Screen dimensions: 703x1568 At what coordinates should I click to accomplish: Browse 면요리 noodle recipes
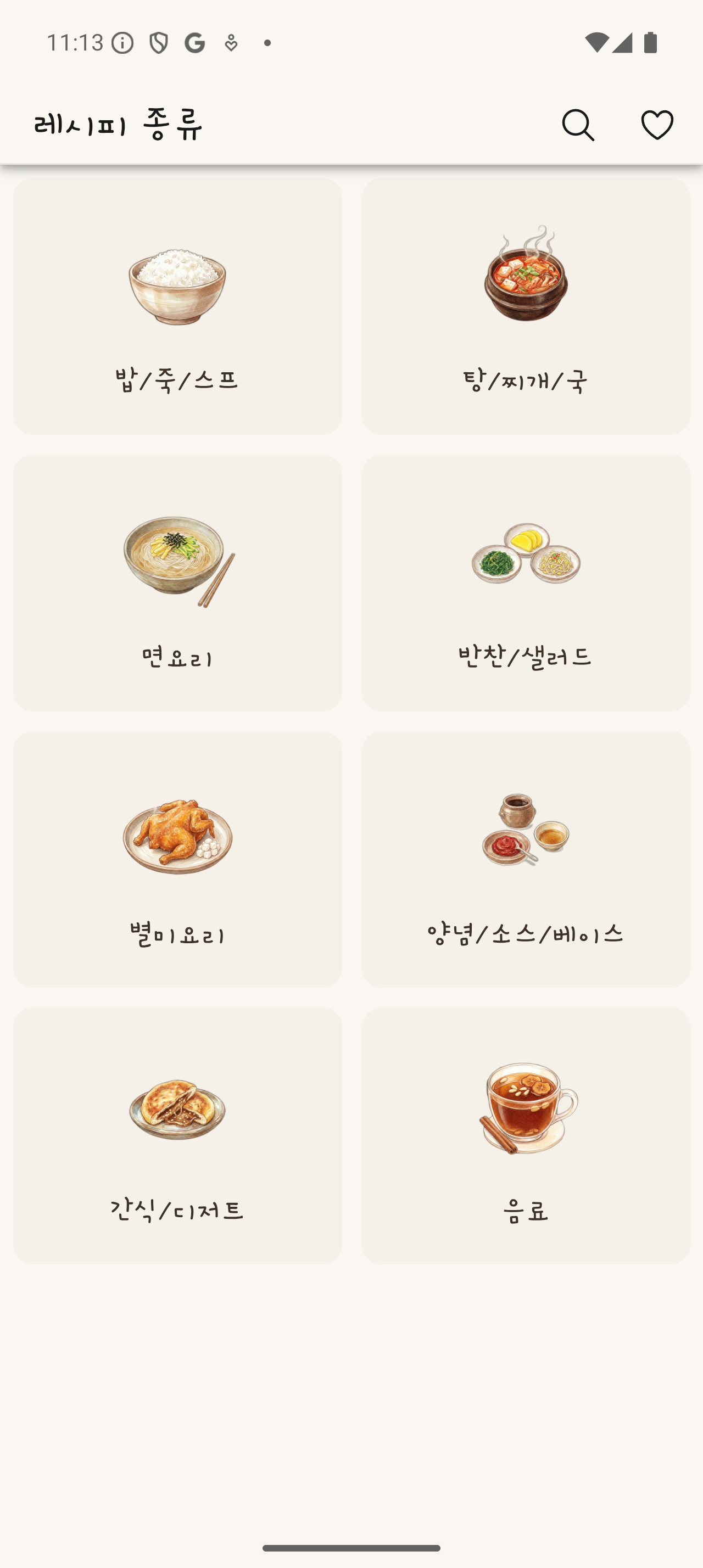177,583
